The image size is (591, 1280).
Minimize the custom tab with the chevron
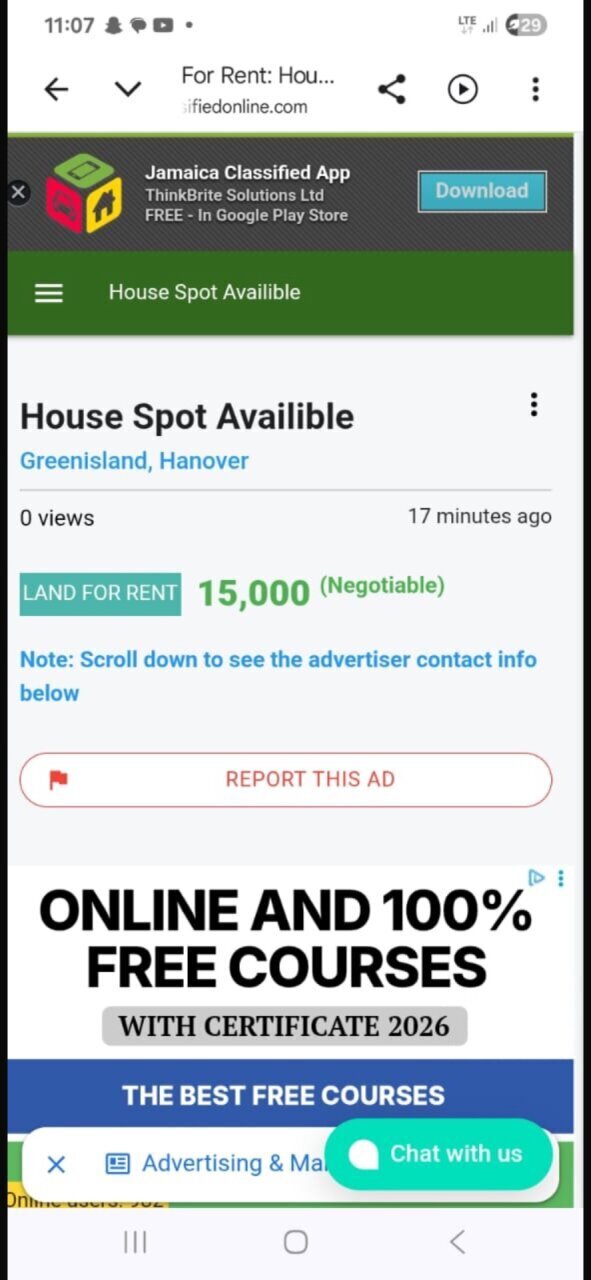[128, 89]
